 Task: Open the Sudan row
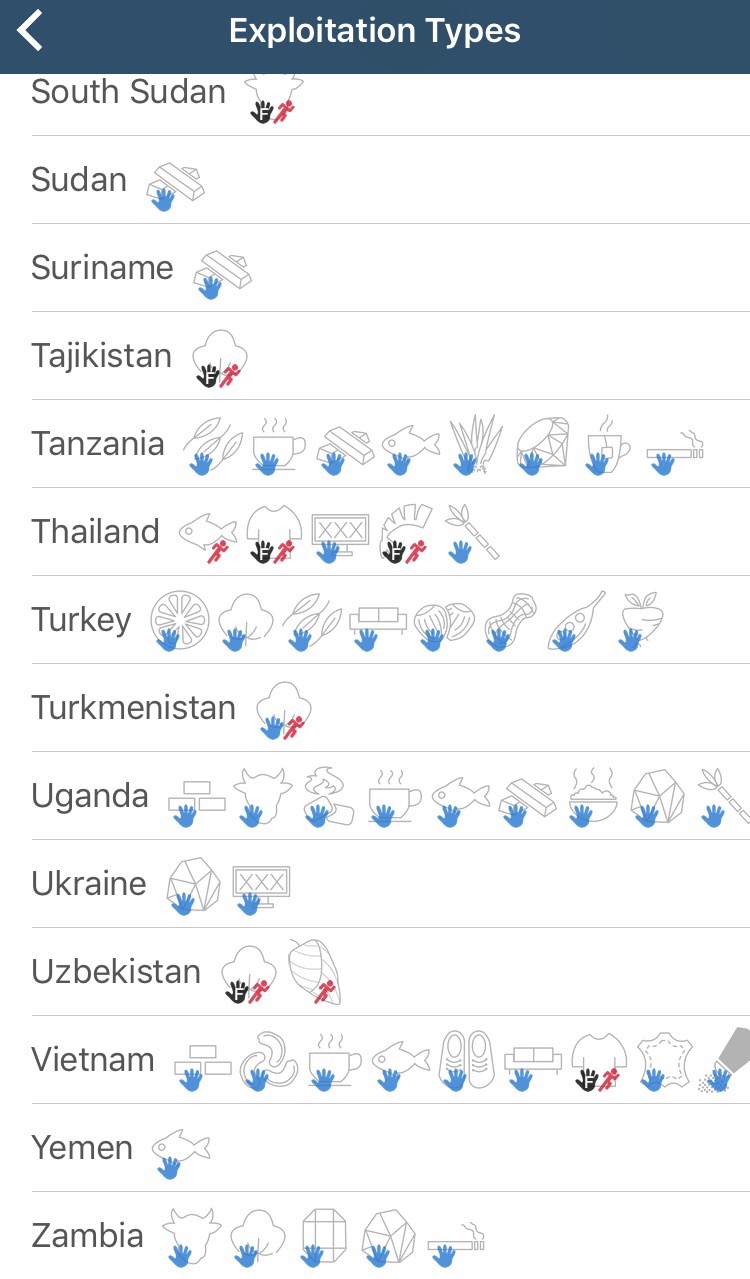[x=80, y=181]
